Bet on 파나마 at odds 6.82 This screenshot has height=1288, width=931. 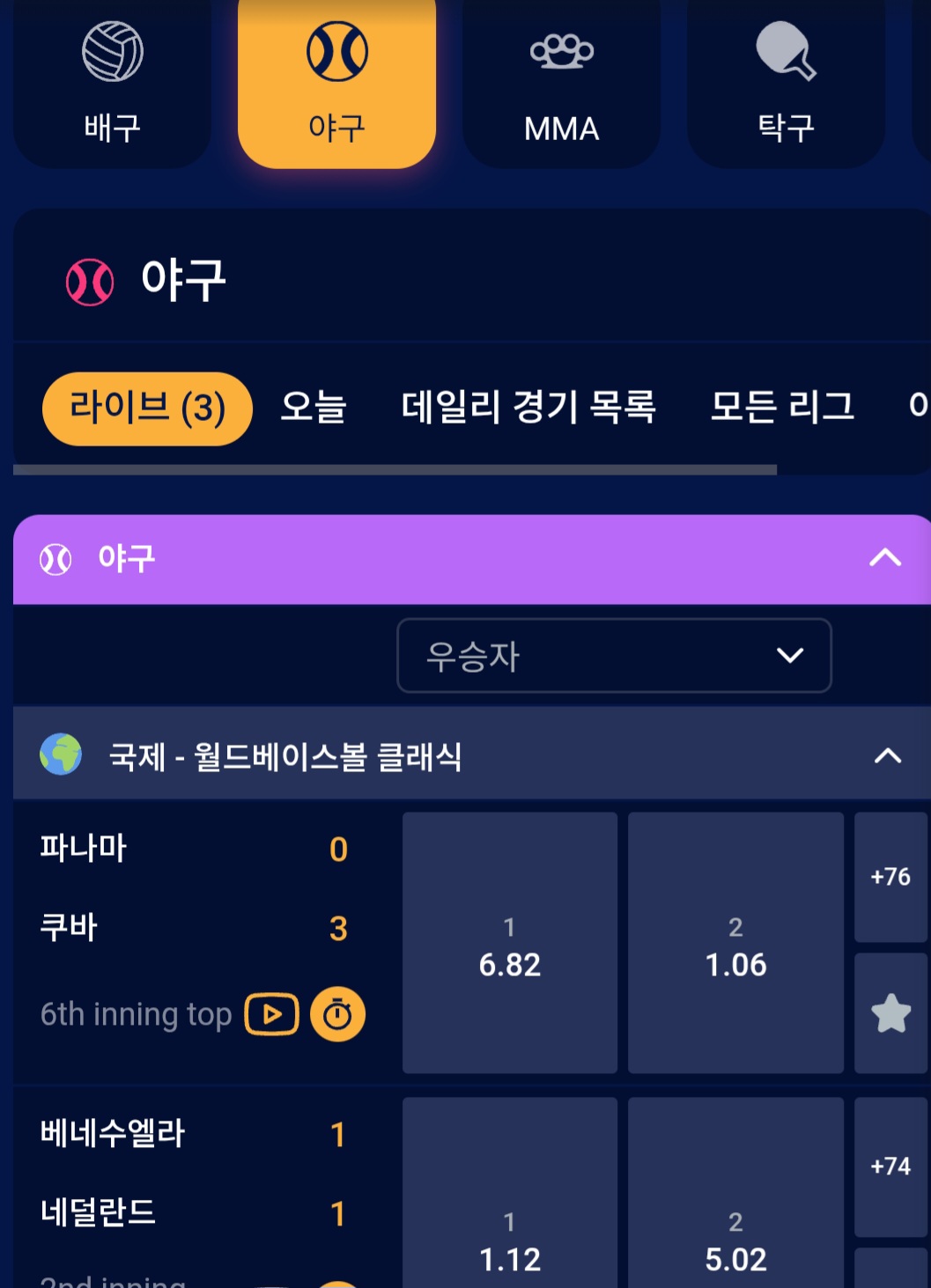[x=509, y=943]
